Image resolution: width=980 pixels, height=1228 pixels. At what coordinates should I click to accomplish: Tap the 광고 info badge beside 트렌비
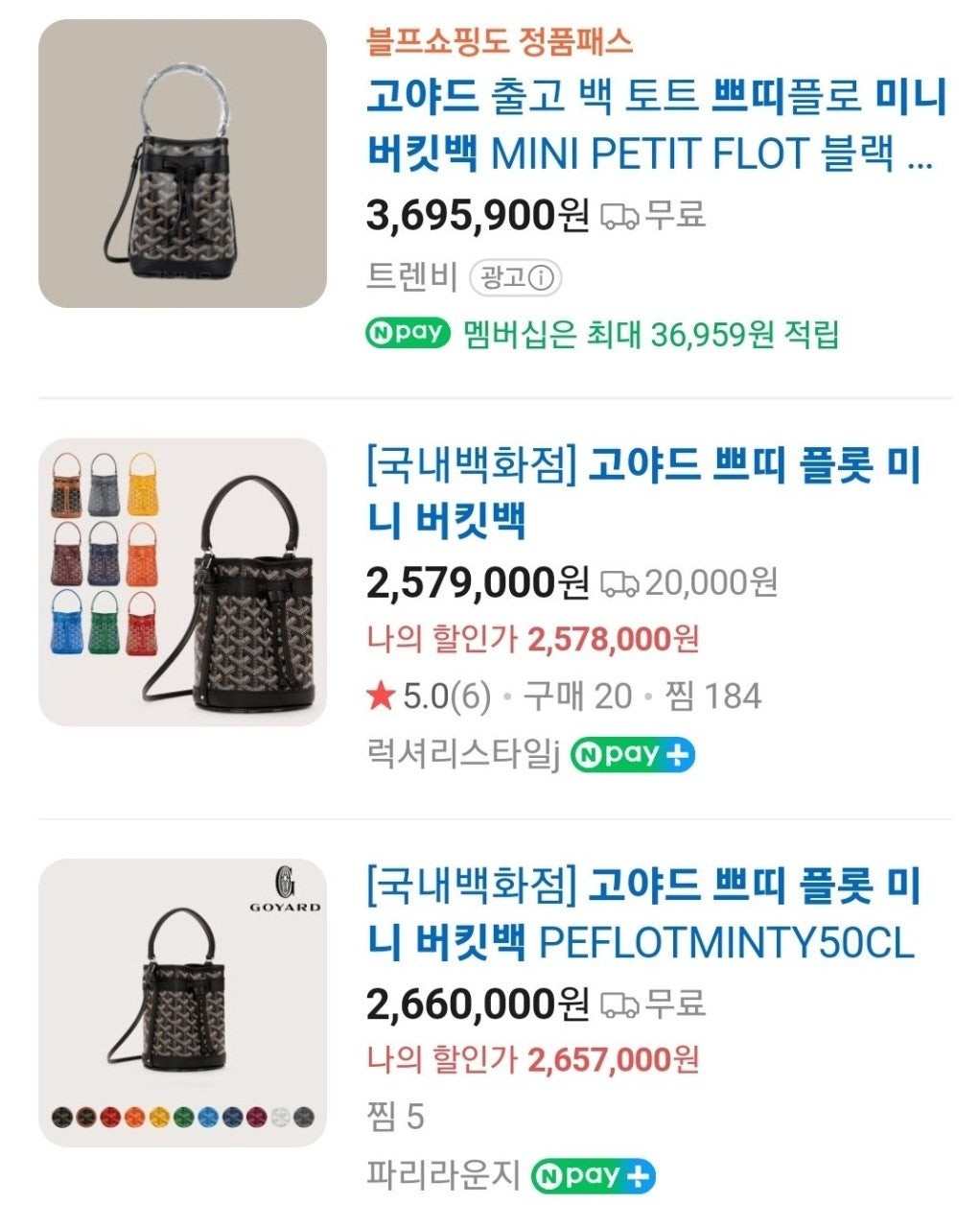516,278
